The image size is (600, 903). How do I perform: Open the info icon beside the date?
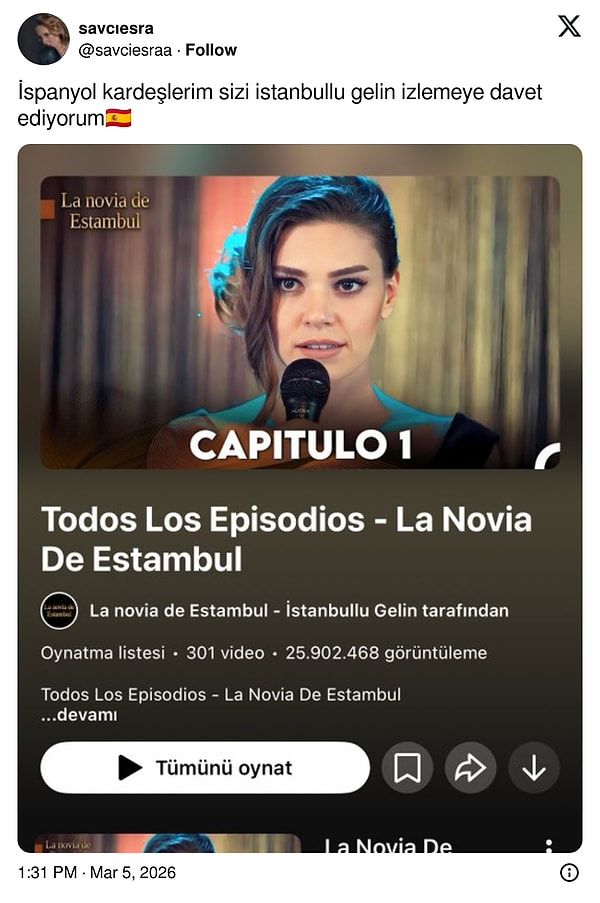tap(569, 873)
